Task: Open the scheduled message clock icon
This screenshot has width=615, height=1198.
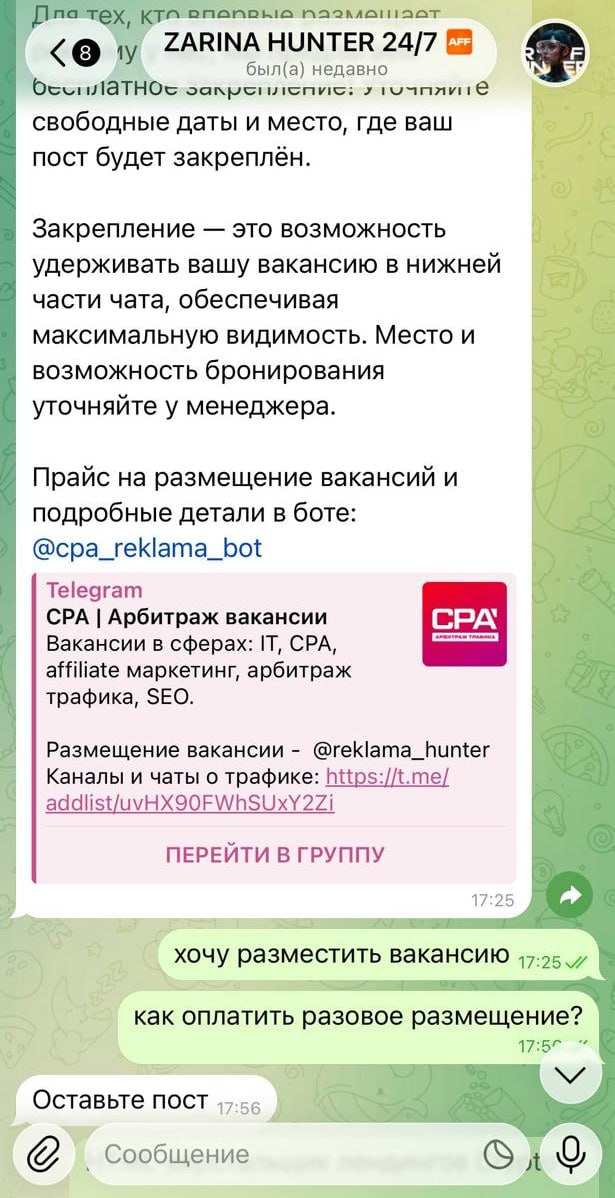Action: tap(498, 1155)
